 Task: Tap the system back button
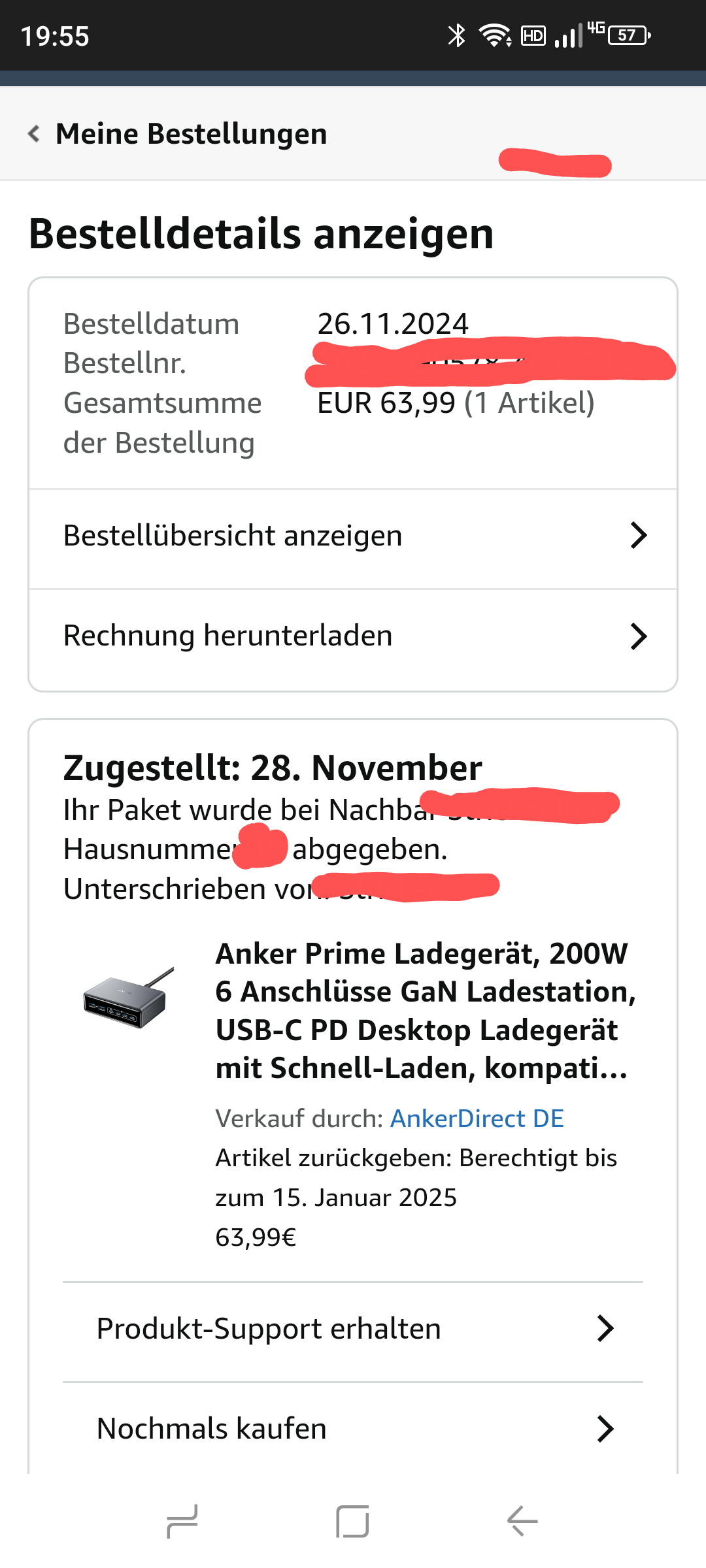pyautogui.click(x=522, y=1522)
